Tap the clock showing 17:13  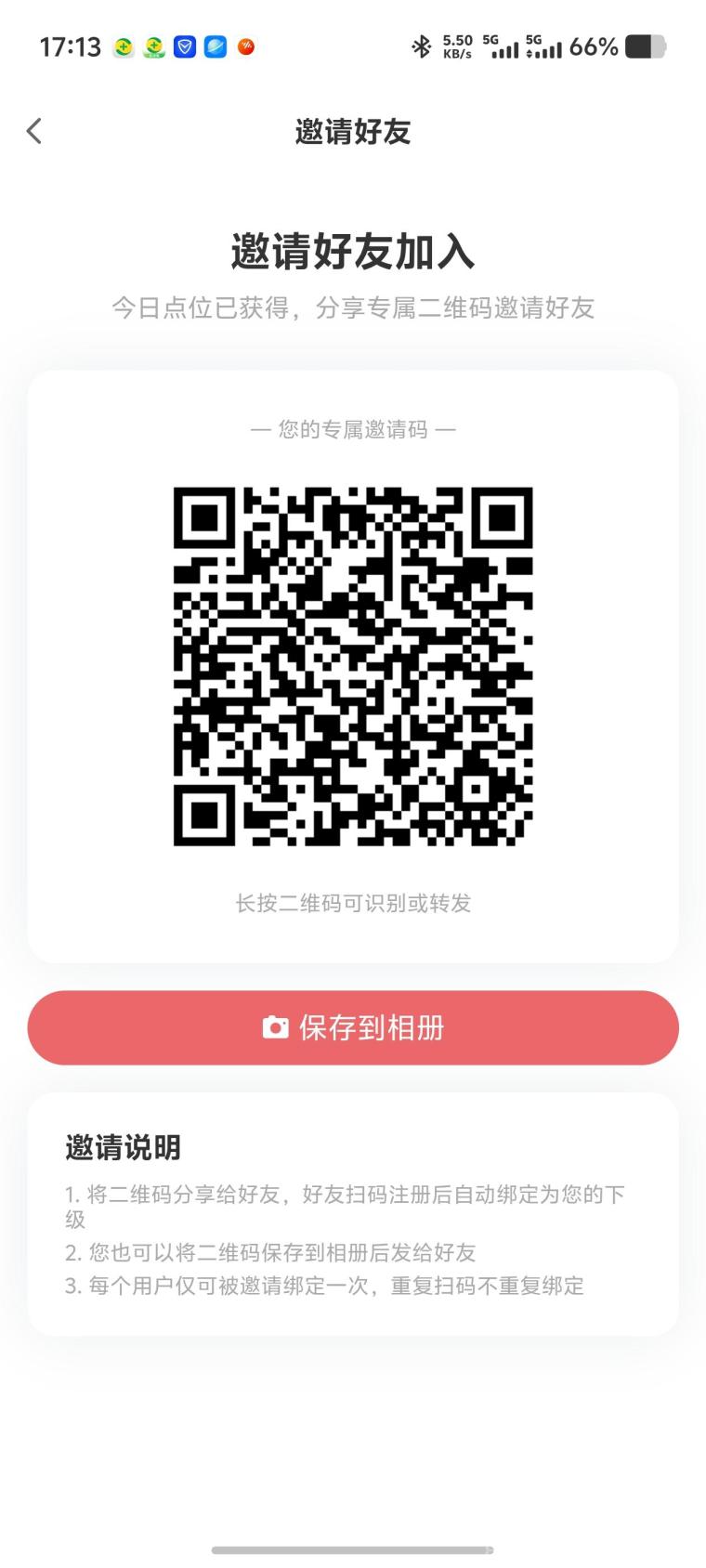(72, 46)
